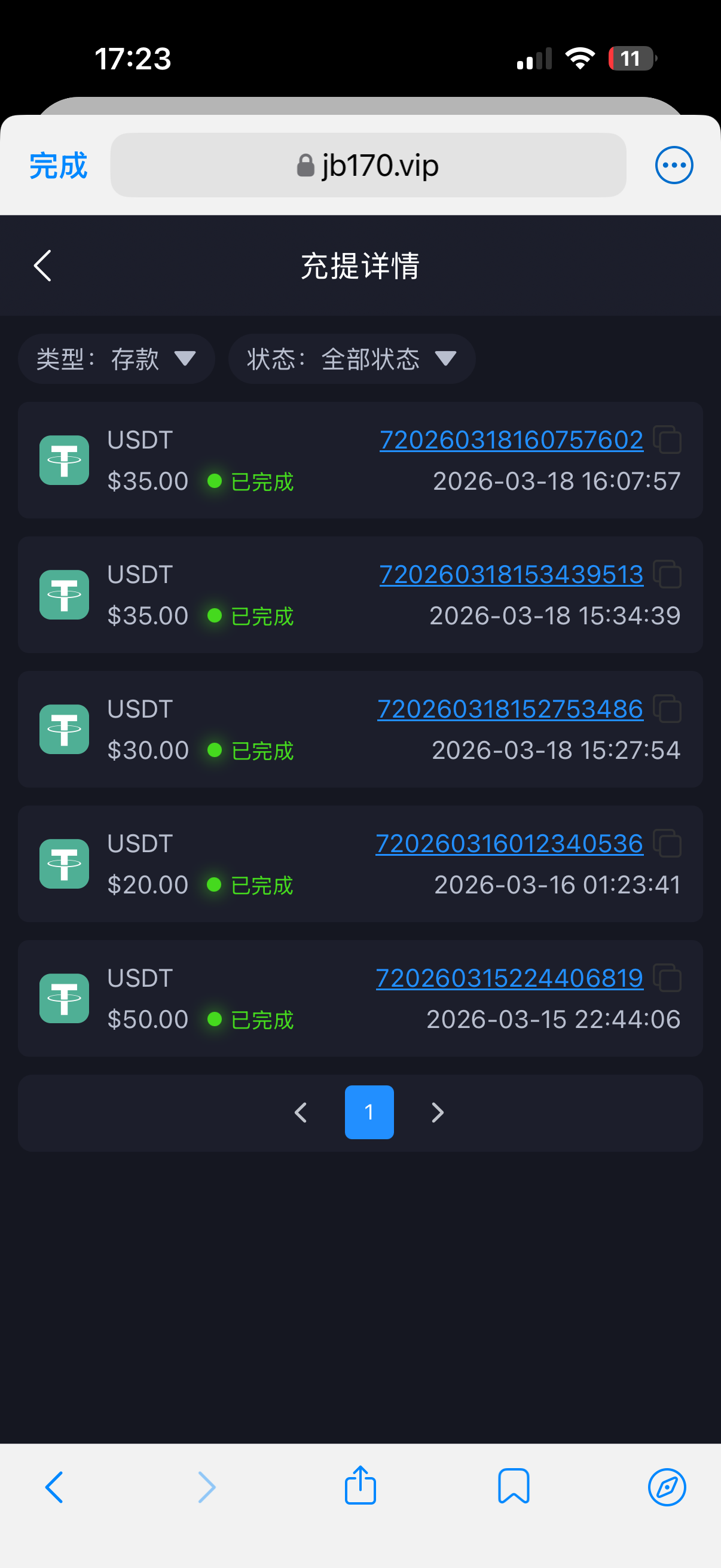721x1568 pixels.
Task: Open order link 720260318160757602
Action: 511,440
